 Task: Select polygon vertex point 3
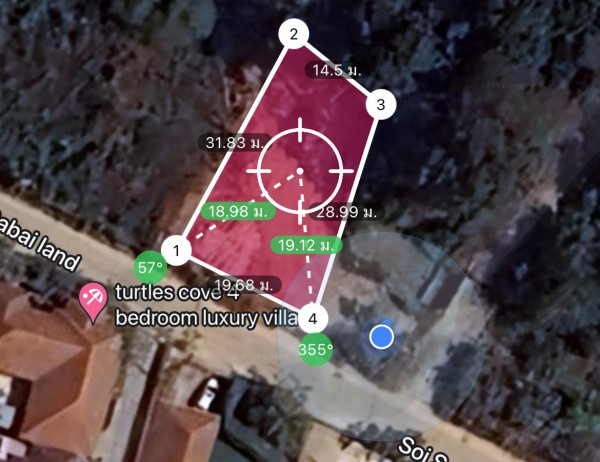tap(380, 103)
